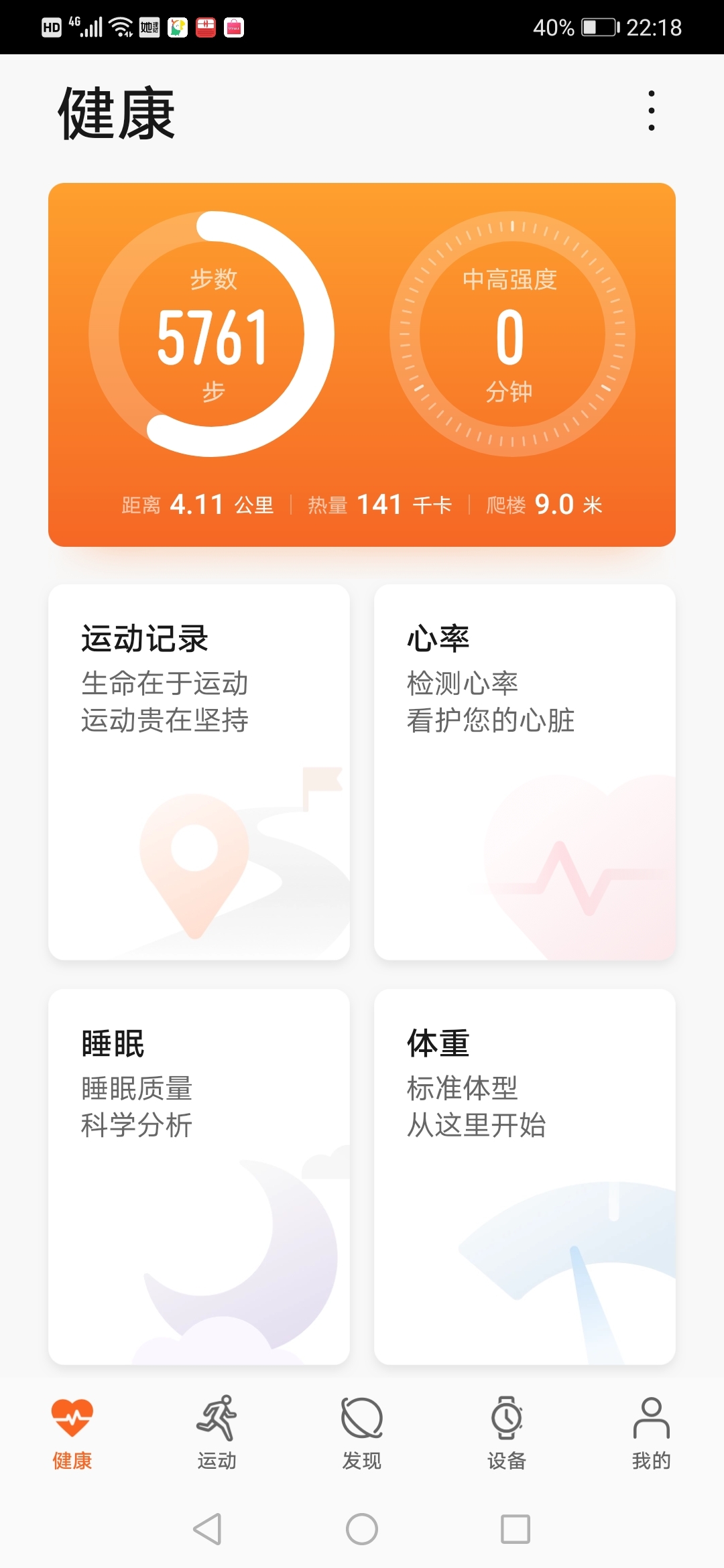
Task: Open the three-dot overflow menu
Action: [x=651, y=111]
